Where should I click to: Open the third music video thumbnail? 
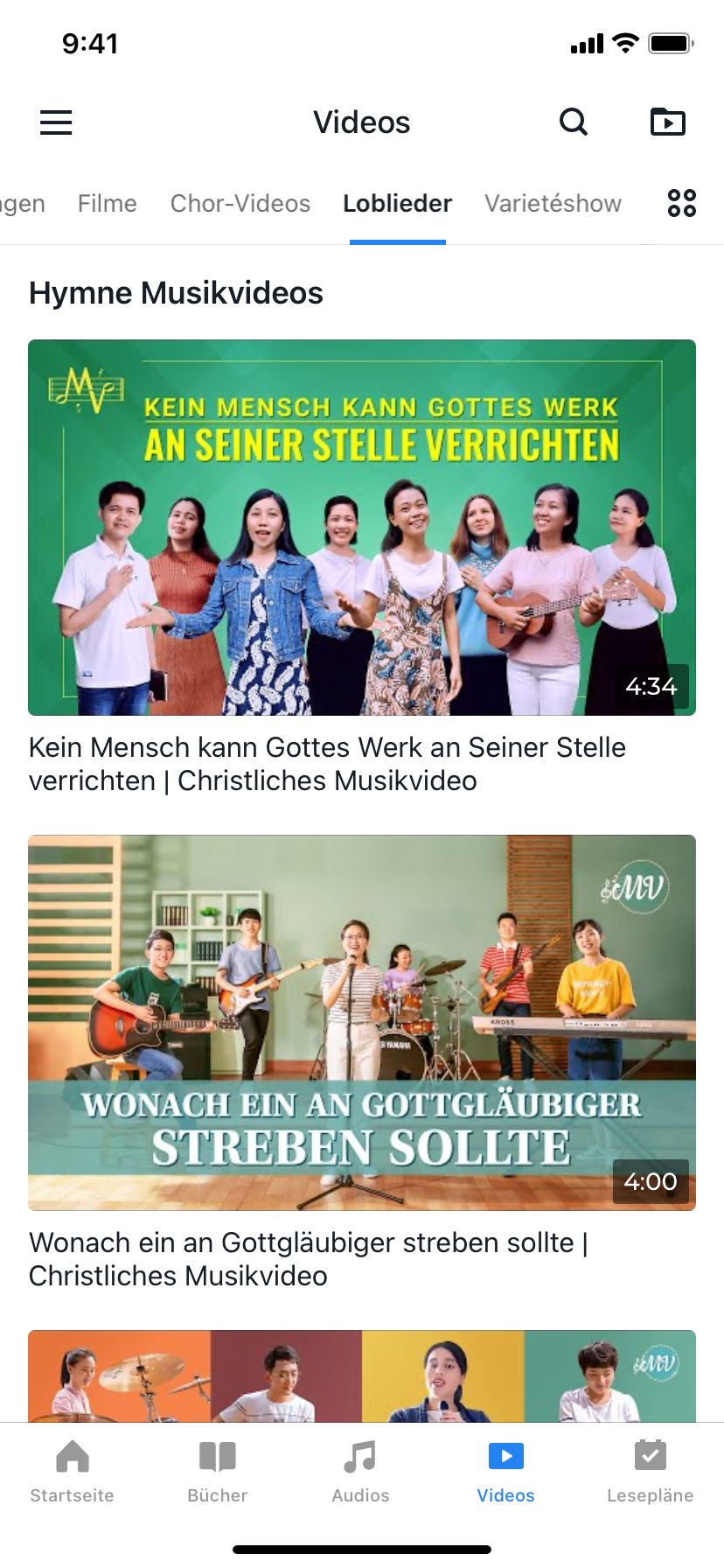362,1375
